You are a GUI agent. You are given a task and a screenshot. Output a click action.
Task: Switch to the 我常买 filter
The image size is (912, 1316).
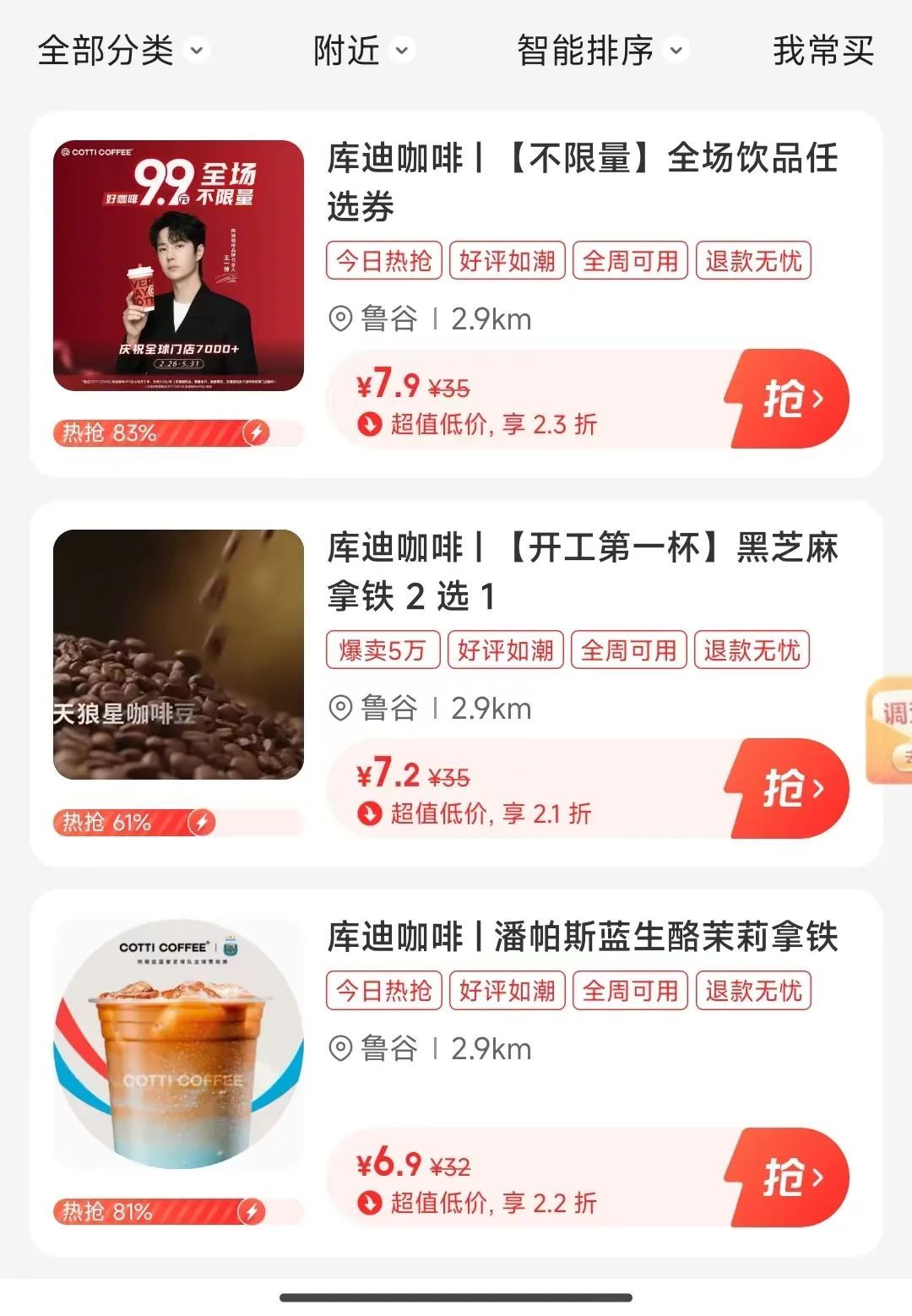[822, 51]
